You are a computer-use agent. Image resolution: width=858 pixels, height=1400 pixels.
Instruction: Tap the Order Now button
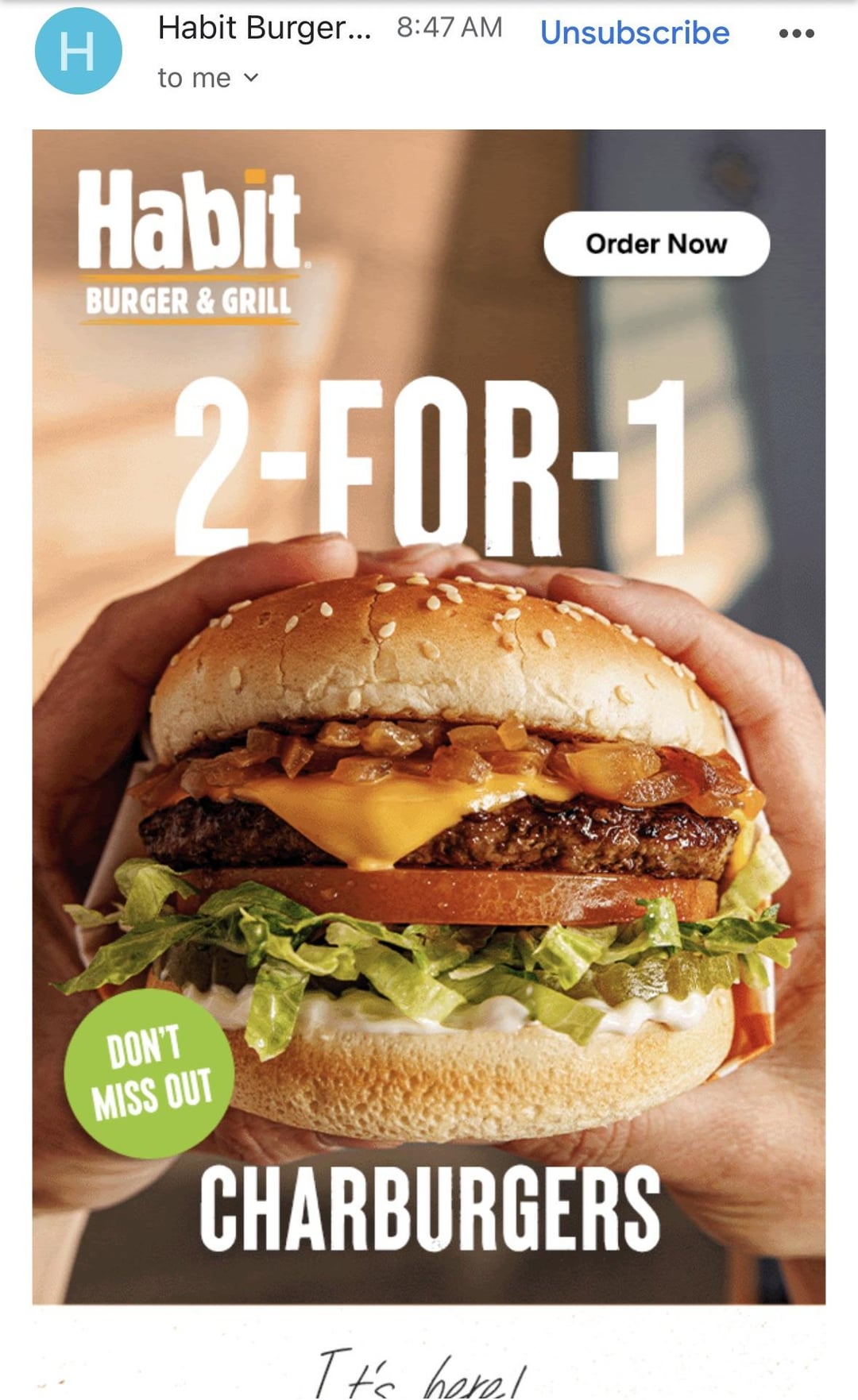coord(656,244)
